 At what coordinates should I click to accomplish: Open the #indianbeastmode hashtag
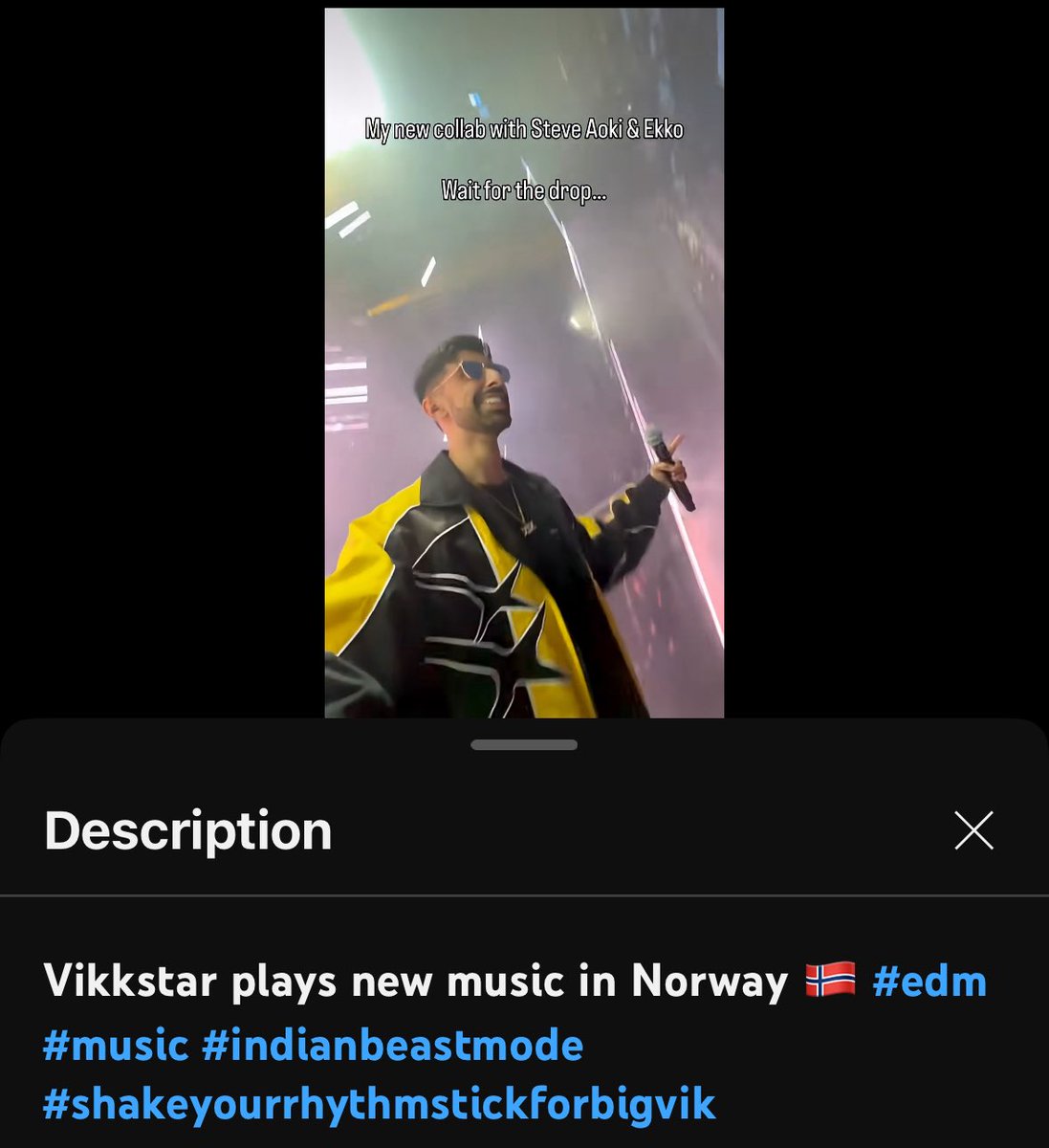392,1044
